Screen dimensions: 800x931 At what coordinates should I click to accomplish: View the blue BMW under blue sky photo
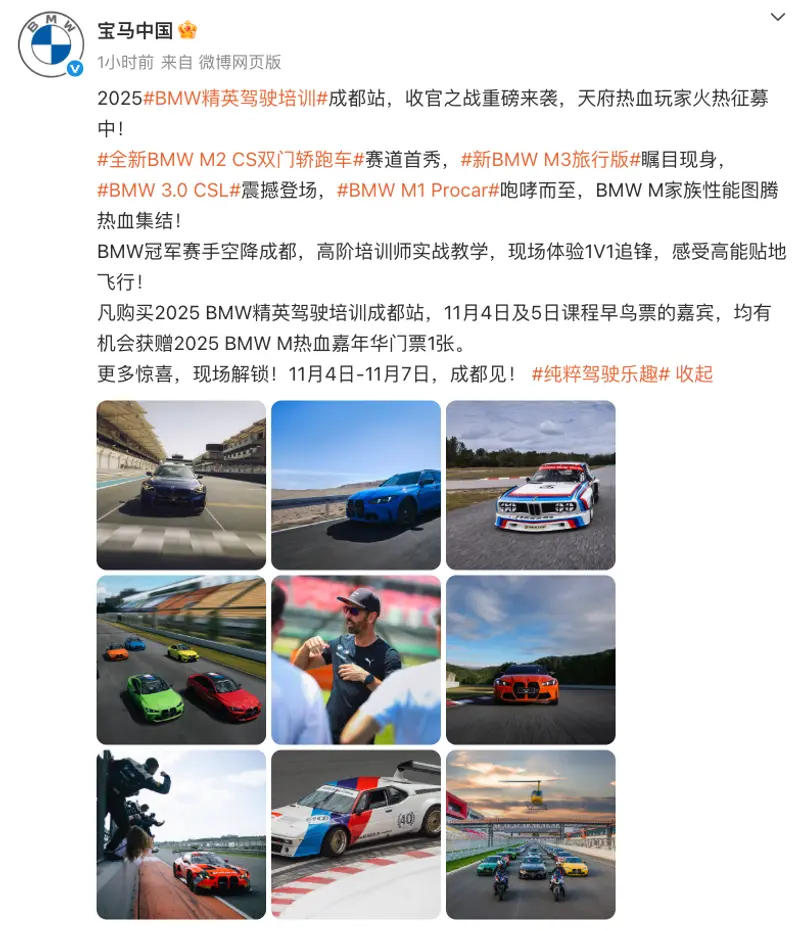pos(356,485)
